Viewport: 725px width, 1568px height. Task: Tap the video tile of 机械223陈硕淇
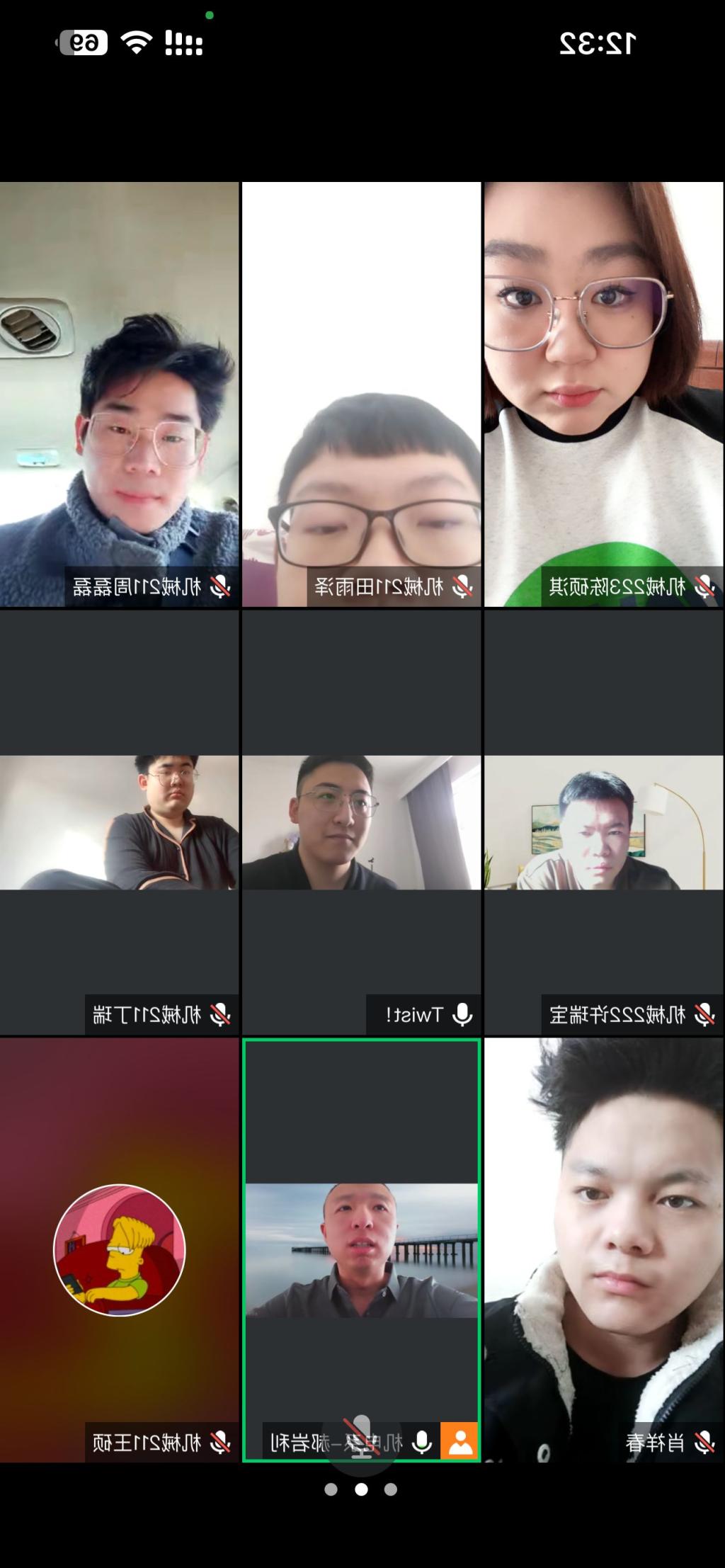604,394
